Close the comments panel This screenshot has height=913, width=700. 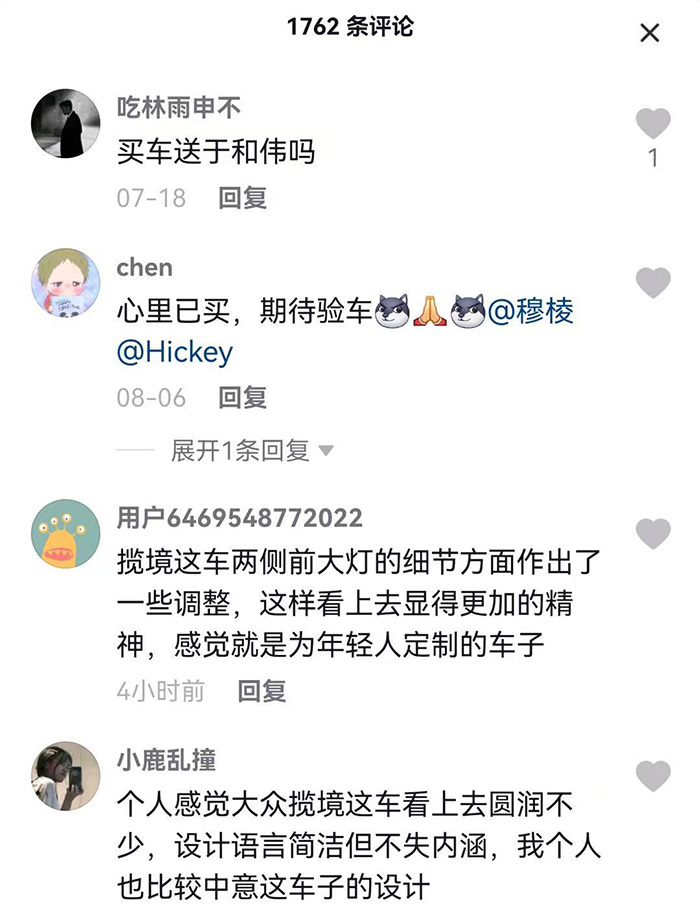650,33
